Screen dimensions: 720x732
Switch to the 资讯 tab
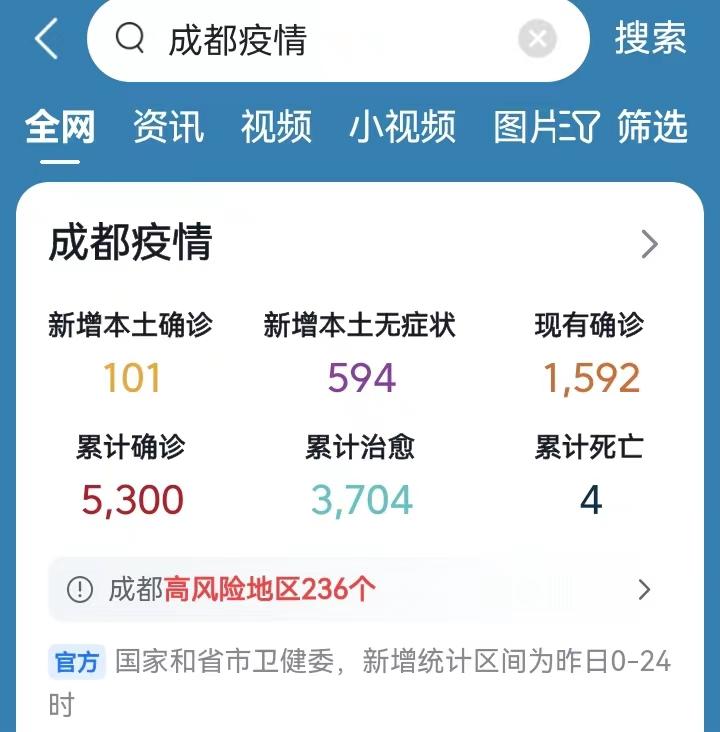click(x=165, y=126)
